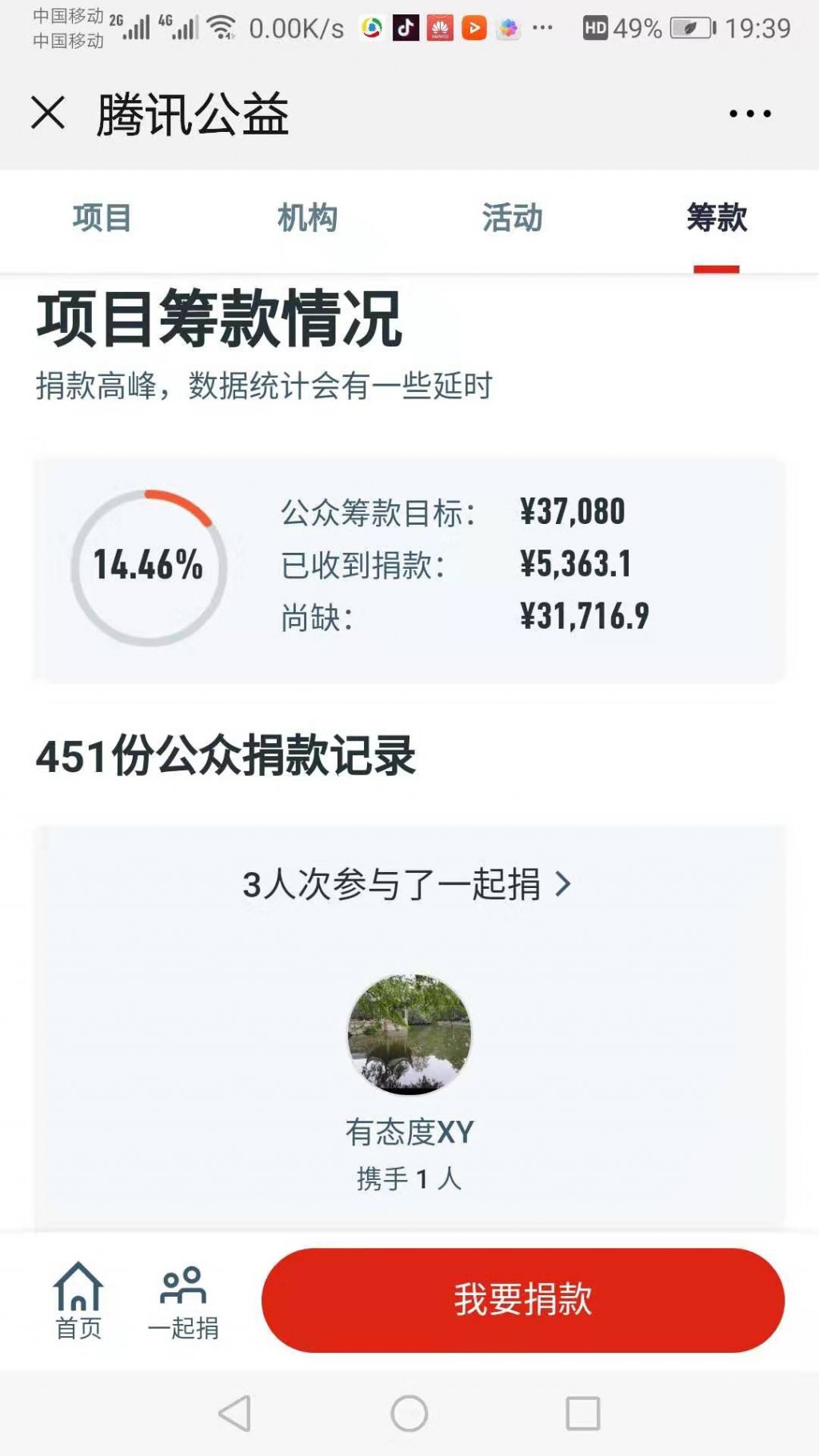Viewport: 819px width, 1456px height.
Task: Select the 筹款 tab
Action: coord(717,218)
